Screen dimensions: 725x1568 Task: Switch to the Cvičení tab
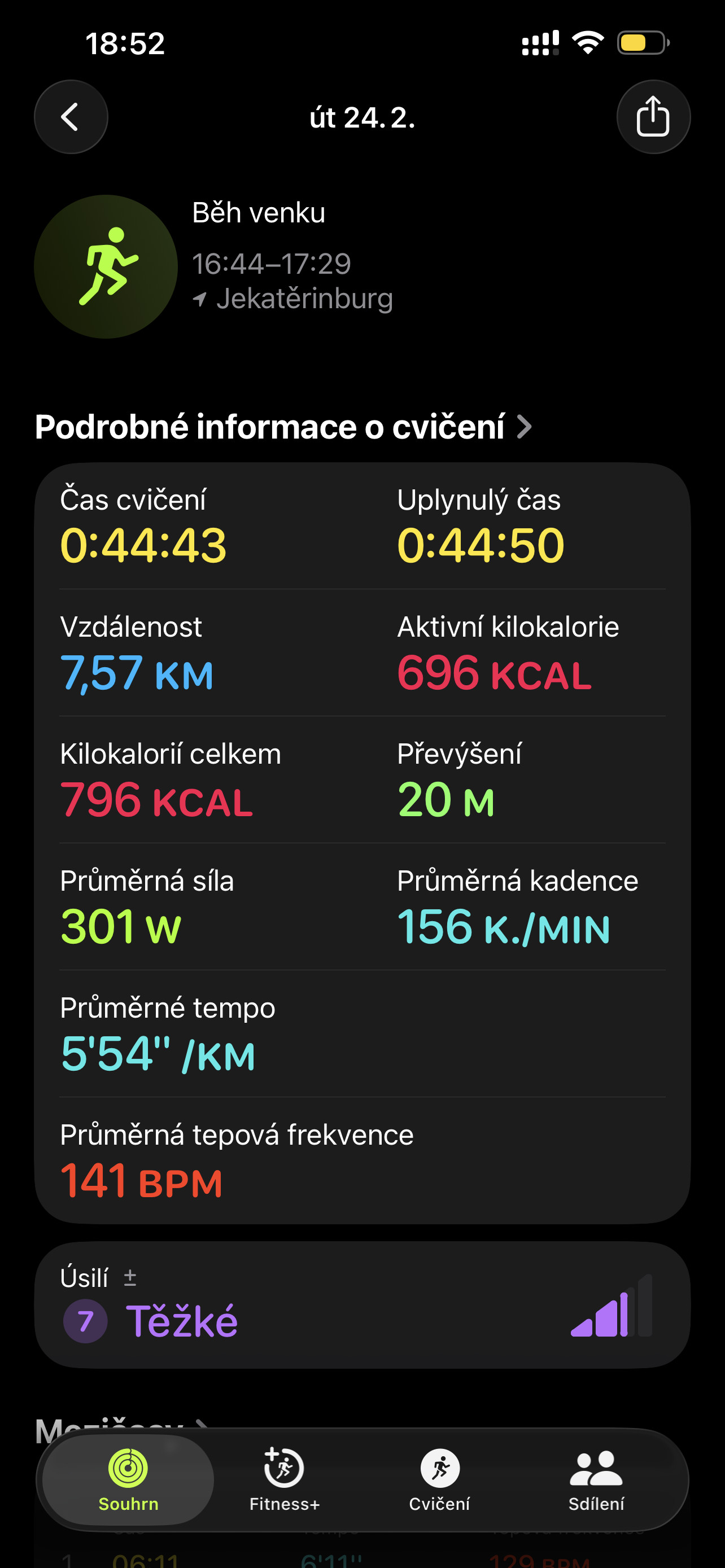click(439, 1480)
